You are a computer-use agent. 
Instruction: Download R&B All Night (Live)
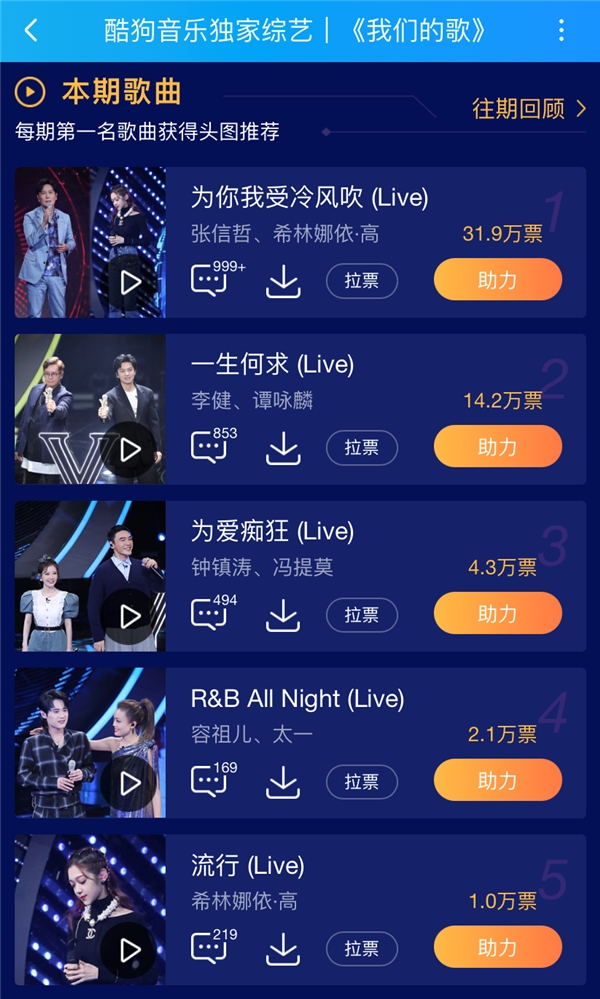283,782
